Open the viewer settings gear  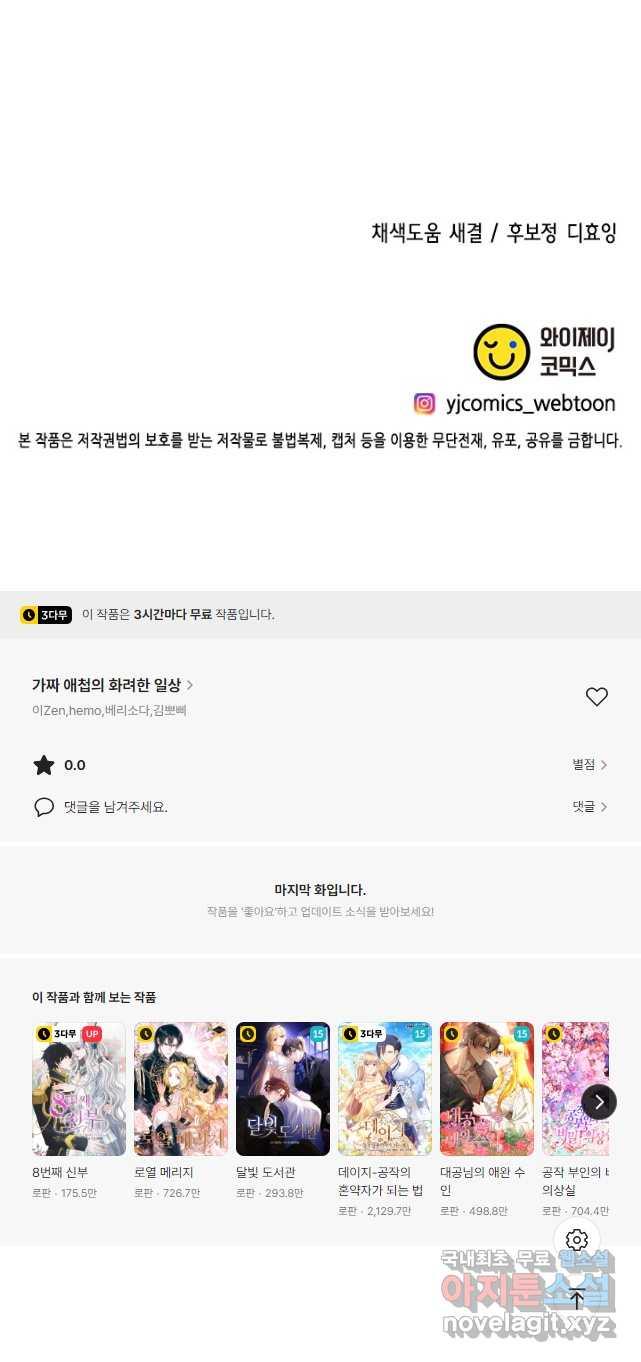pos(577,1240)
